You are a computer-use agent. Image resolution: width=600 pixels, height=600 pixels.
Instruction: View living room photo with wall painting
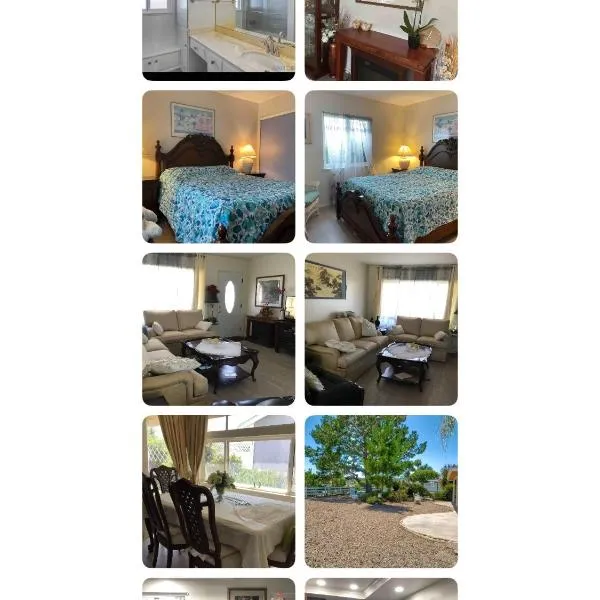[381, 328]
